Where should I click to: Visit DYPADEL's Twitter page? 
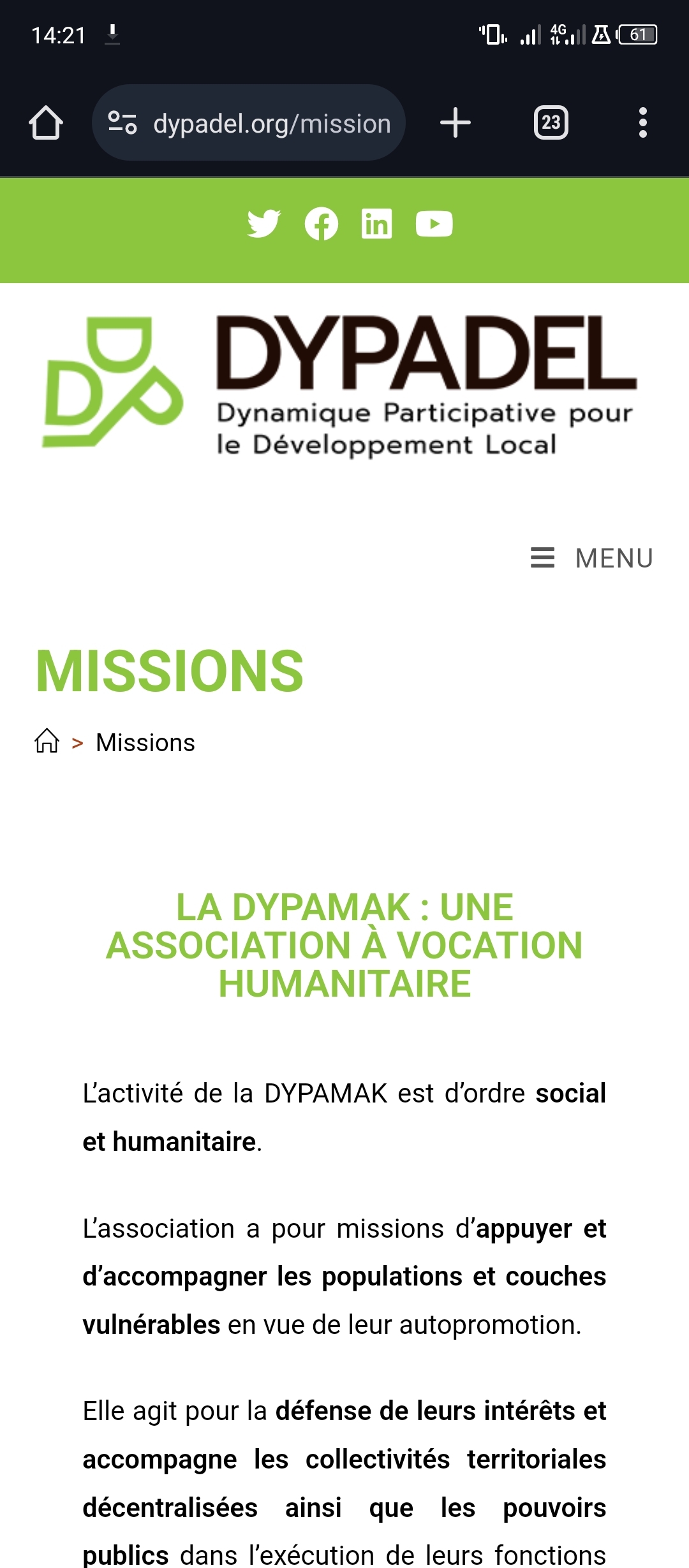click(263, 224)
